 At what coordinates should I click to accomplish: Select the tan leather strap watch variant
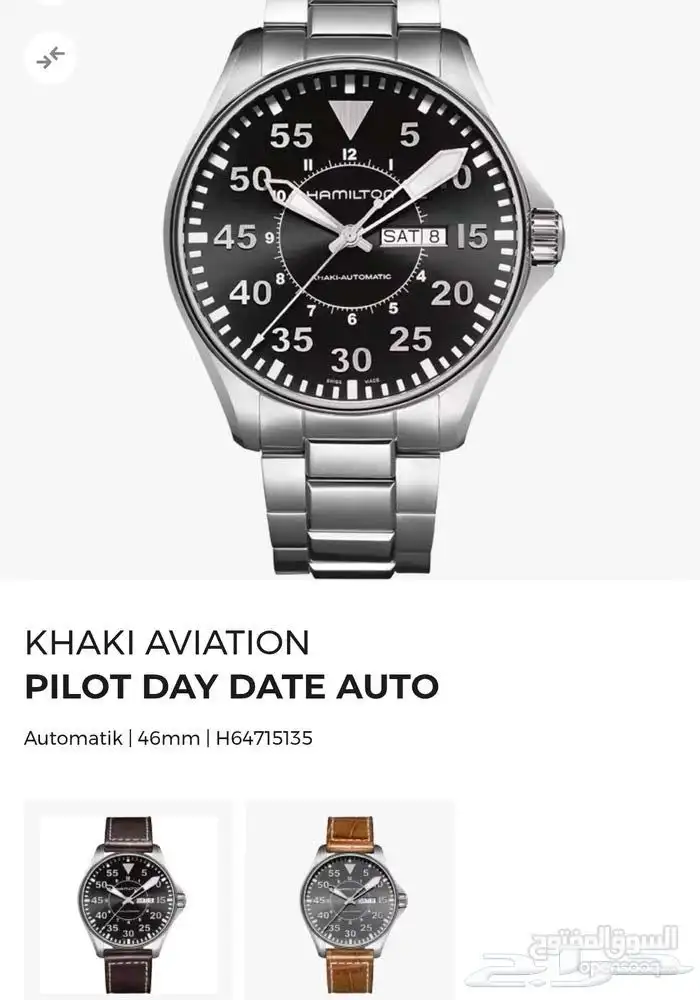point(350,900)
